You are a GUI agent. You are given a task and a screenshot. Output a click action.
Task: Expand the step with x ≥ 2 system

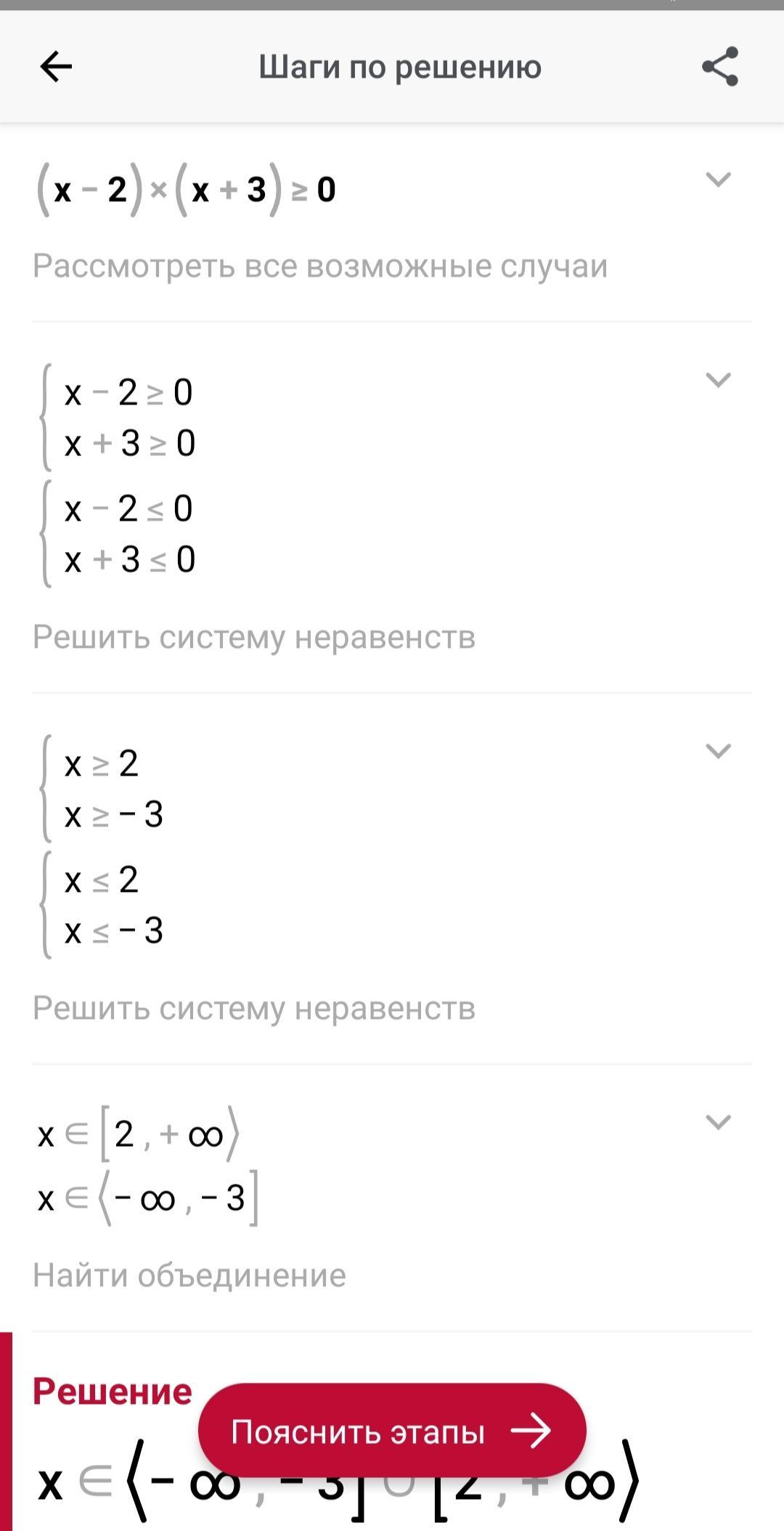click(x=718, y=751)
